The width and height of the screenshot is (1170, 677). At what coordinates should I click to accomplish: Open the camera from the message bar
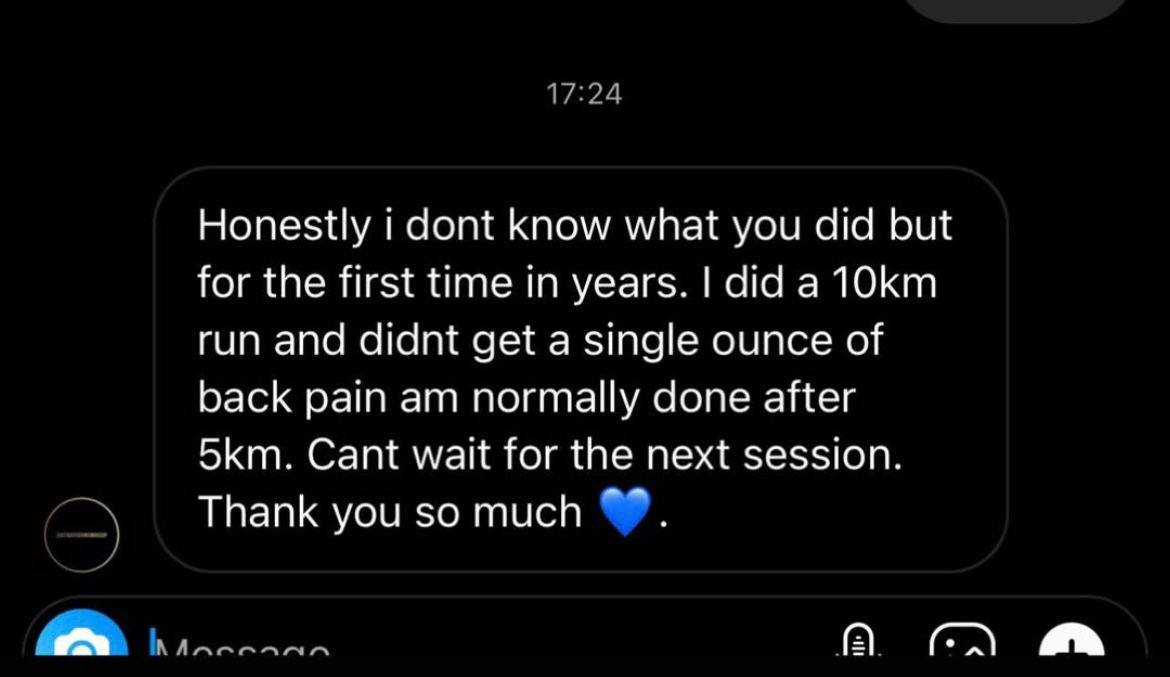[x=82, y=641]
